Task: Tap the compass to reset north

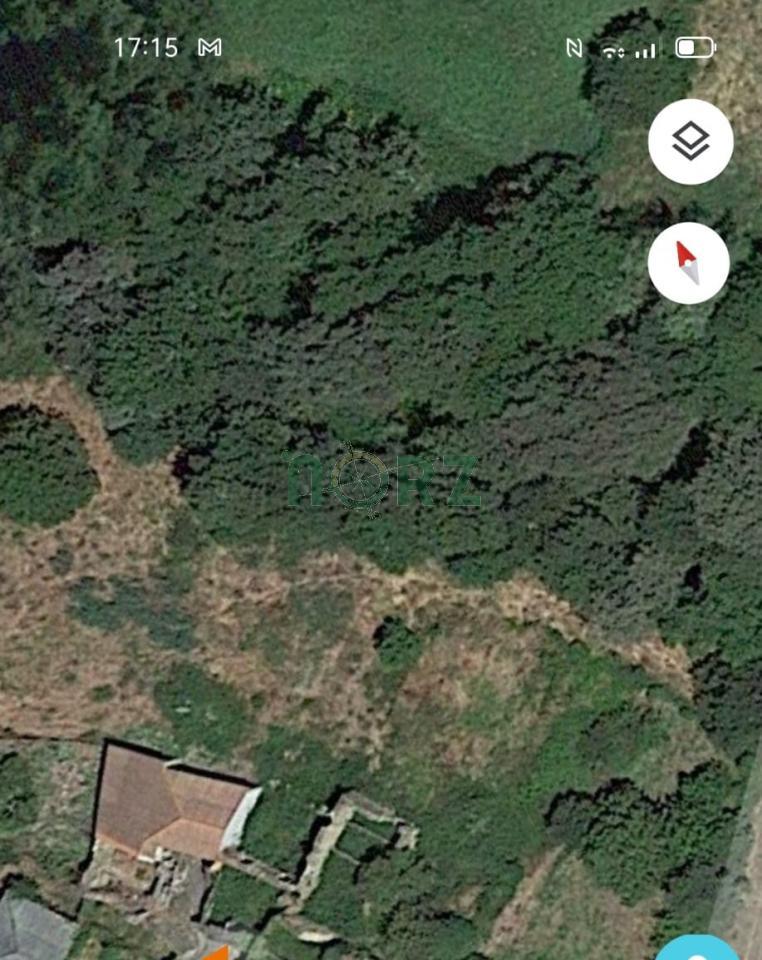Action: click(688, 263)
